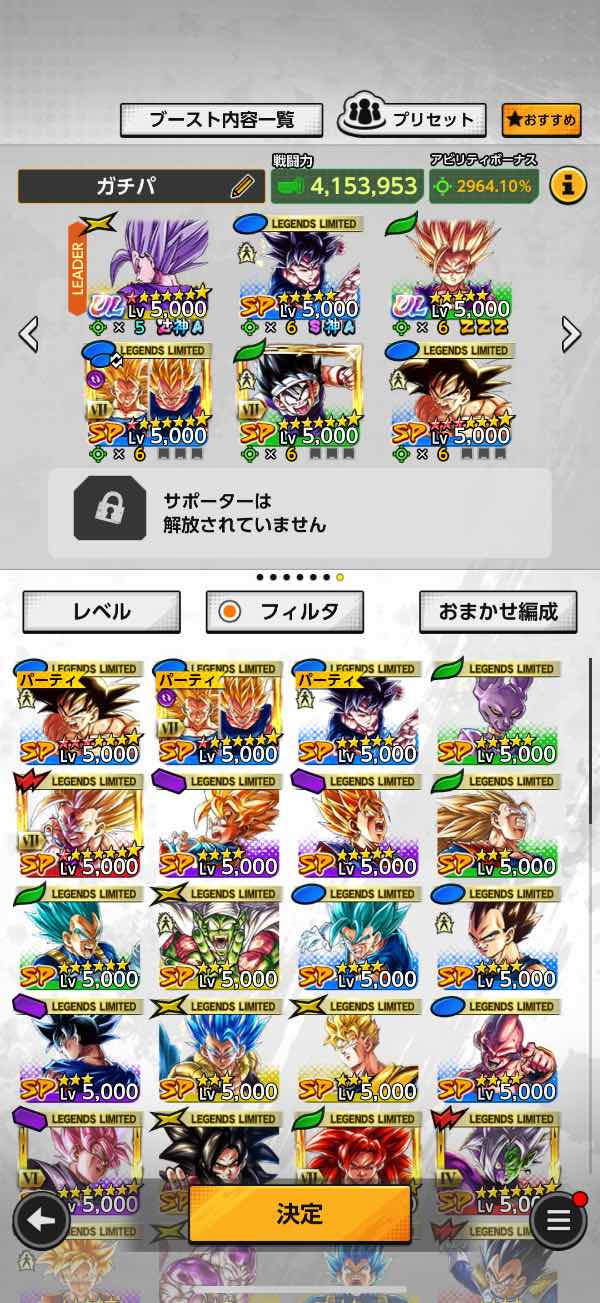Screen dimensions: 600x1303
Task: Tap the locked サポーター supporter slot
Action: [x=300, y=512]
